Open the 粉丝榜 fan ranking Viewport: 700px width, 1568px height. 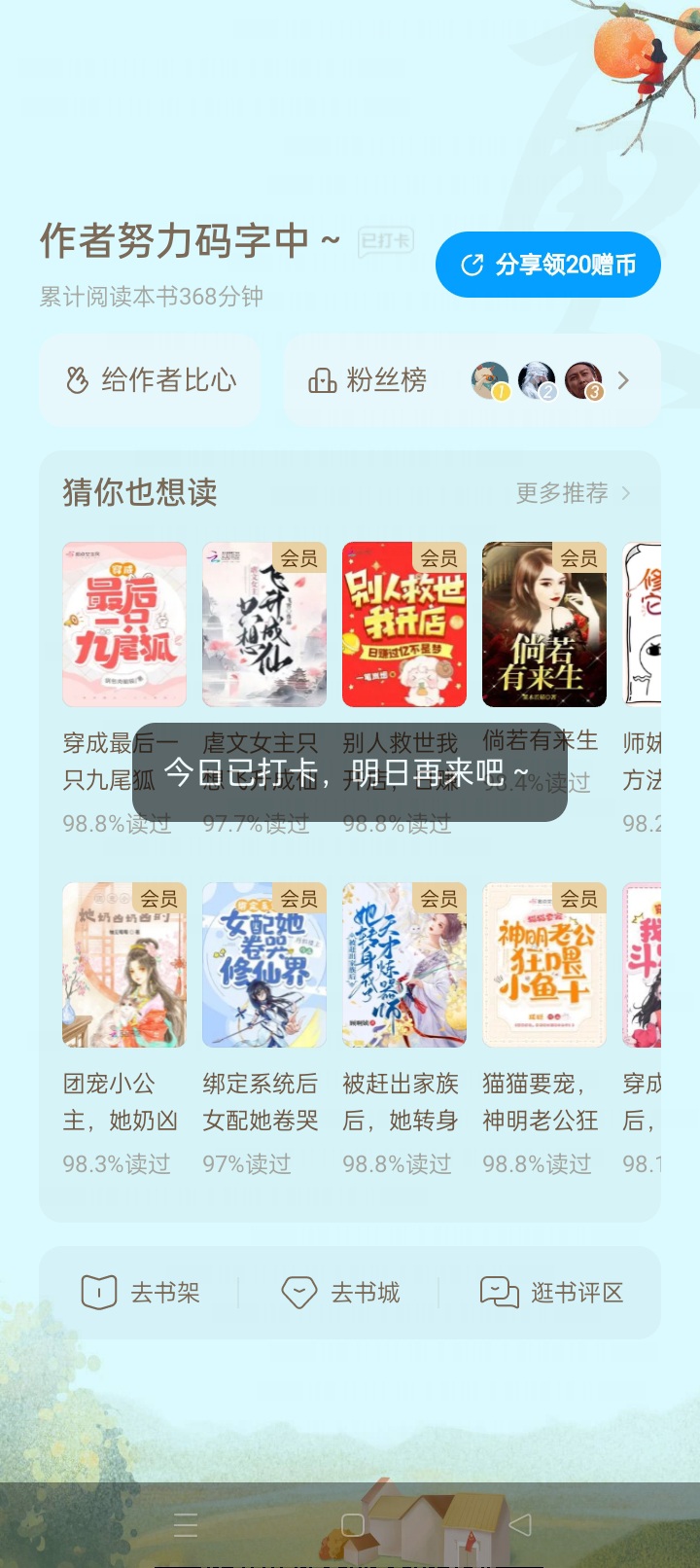click(x=472, y=380)
